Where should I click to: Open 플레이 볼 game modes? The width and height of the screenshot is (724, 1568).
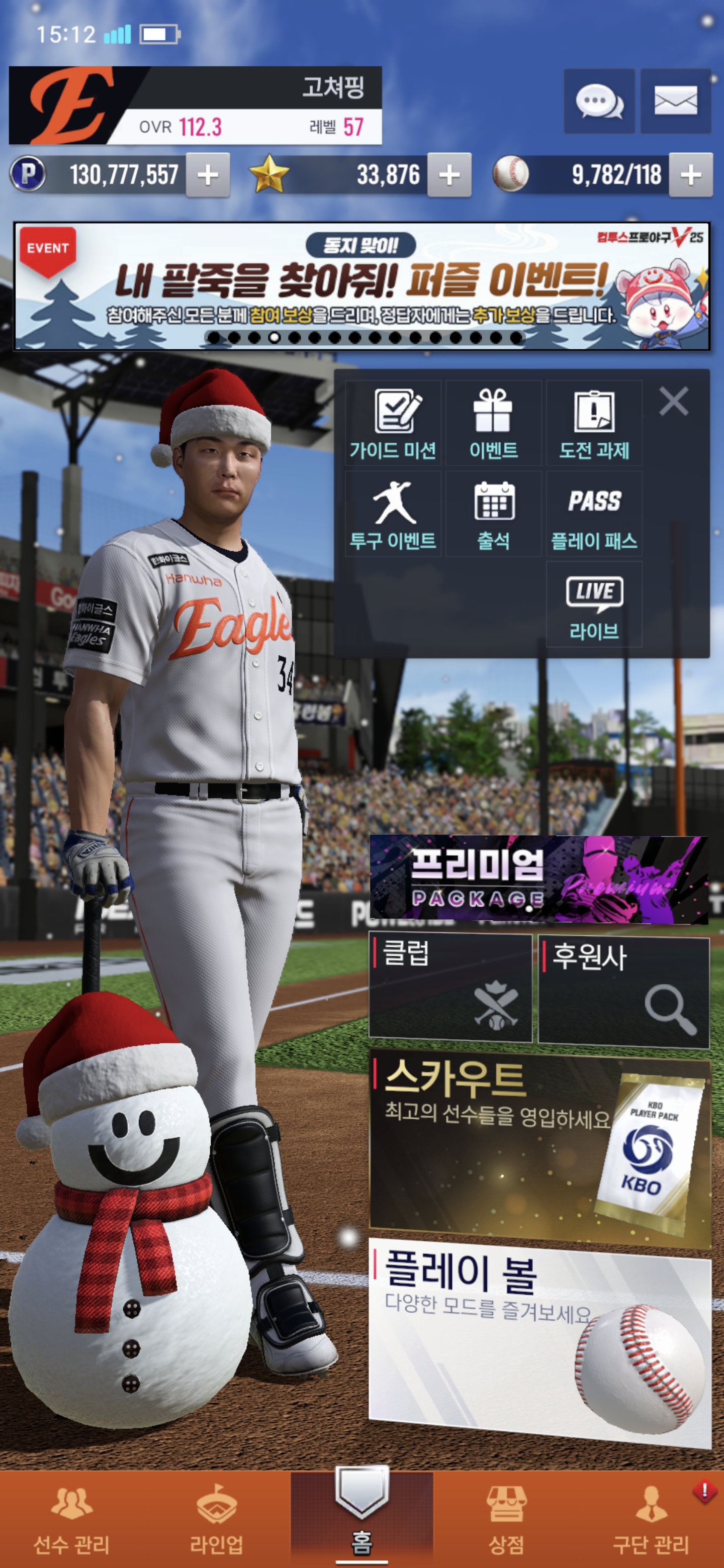(x=539, y=1339)
